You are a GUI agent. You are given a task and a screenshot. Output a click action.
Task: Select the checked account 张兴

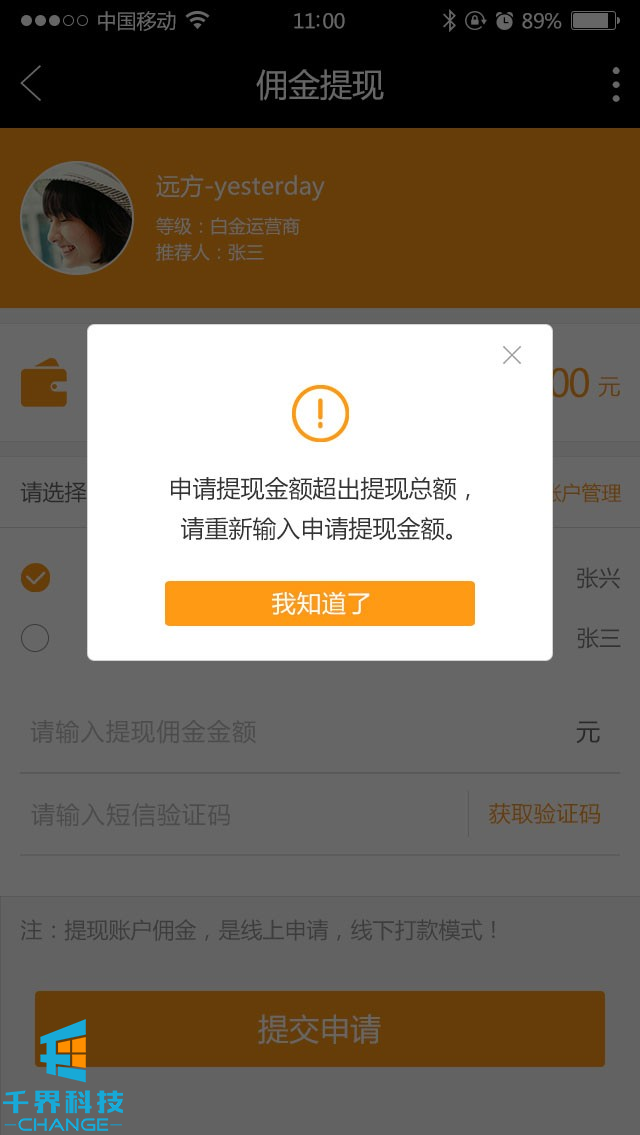[36, 578]
